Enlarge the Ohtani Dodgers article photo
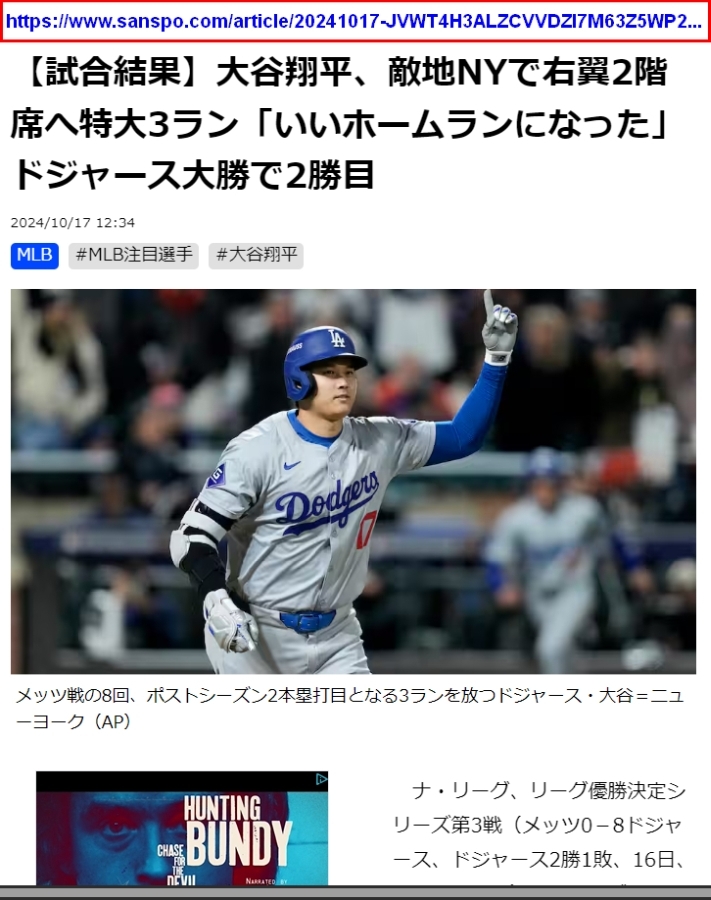This screenshot has height=900, width=711. tap(353, 481)
